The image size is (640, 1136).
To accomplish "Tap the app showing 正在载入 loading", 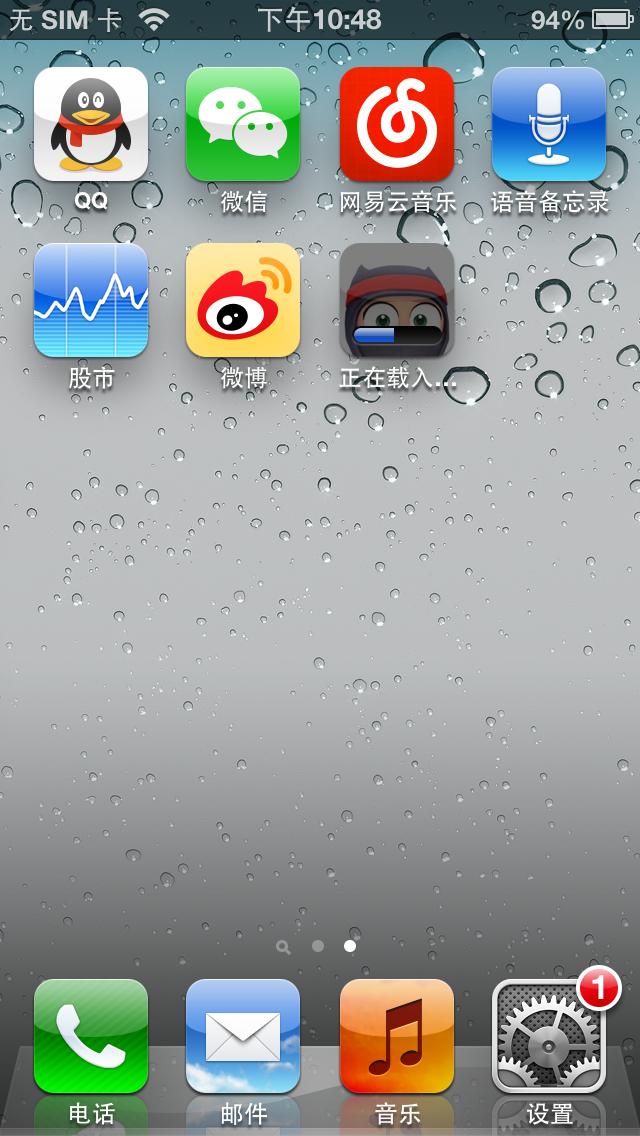I will [397, 300].
